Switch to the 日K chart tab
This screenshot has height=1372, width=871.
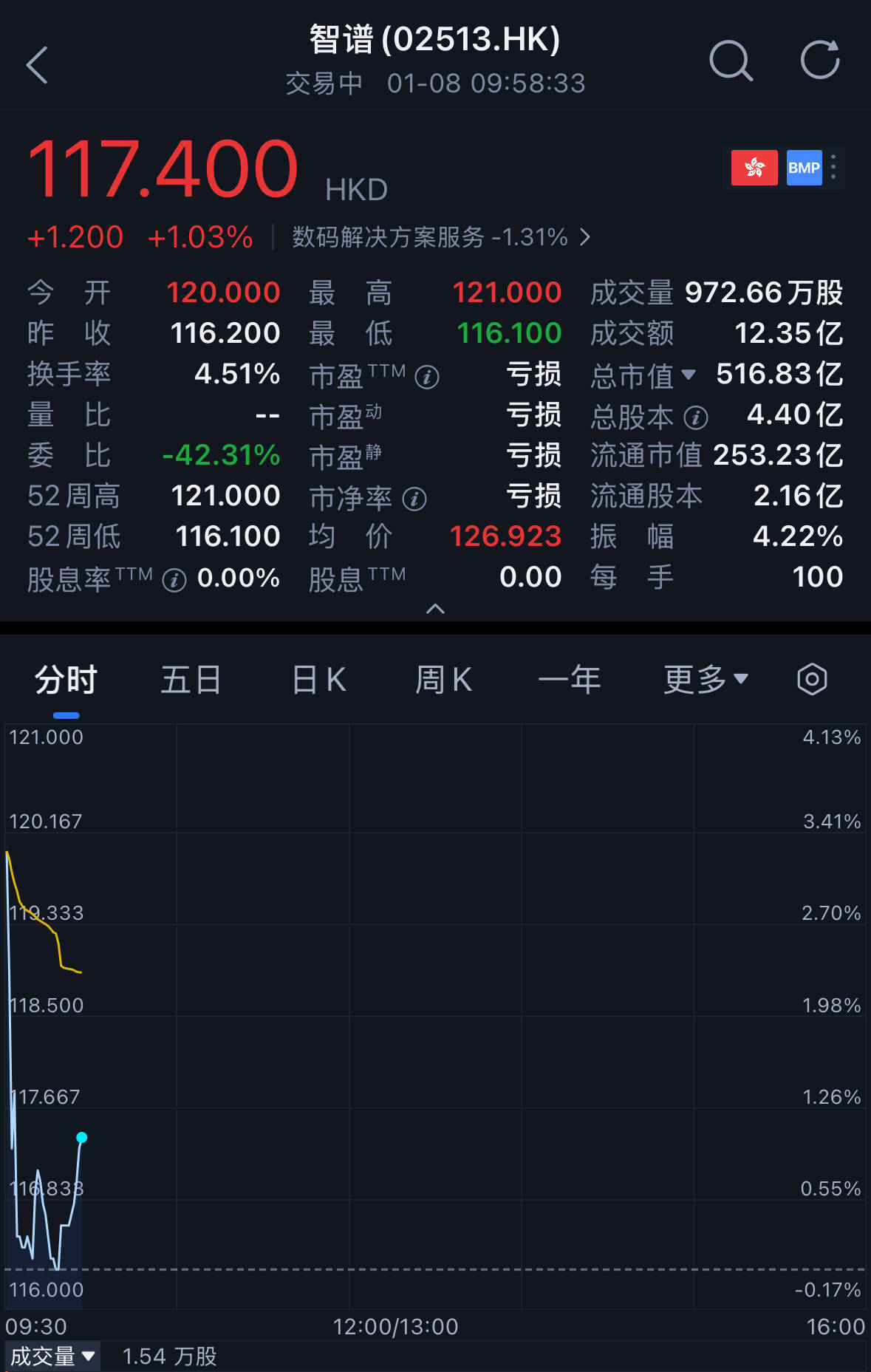pyautogui.click(x=316, y=679)
